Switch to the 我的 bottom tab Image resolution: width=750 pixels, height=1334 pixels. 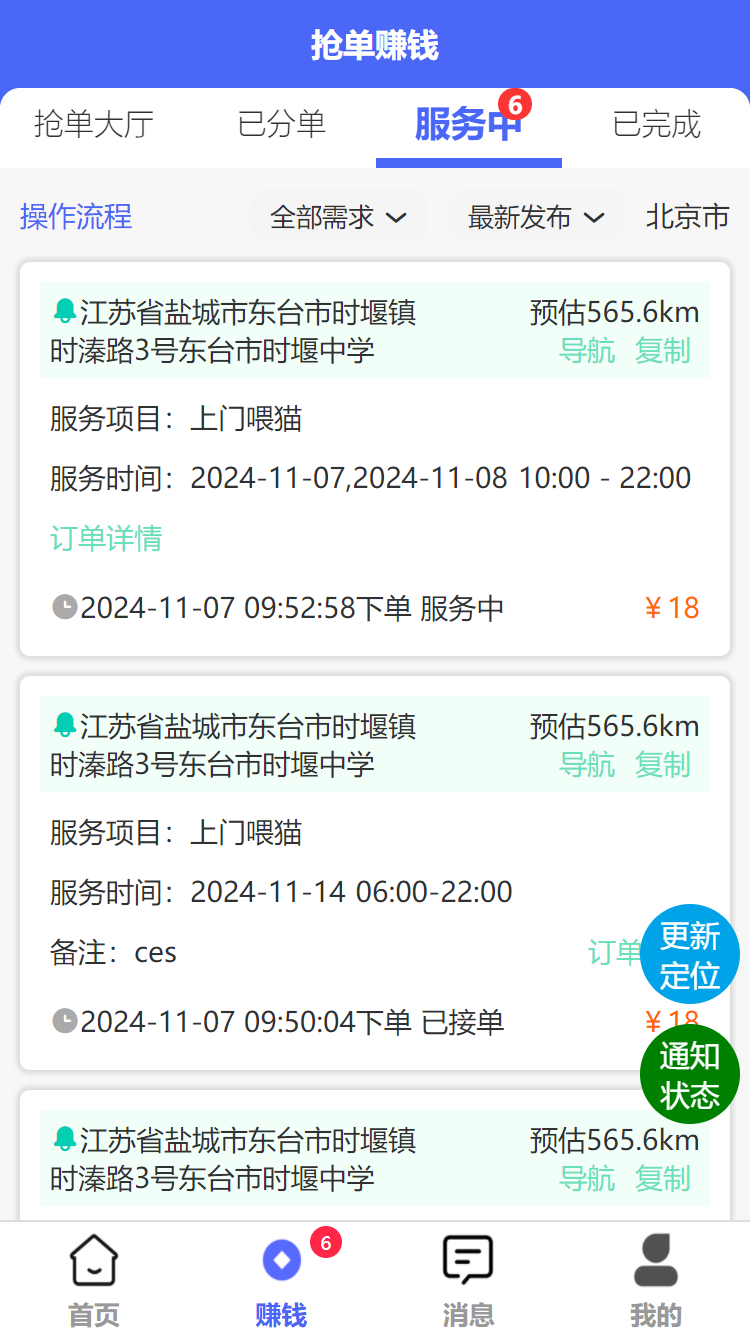(x=656, y=1280)
